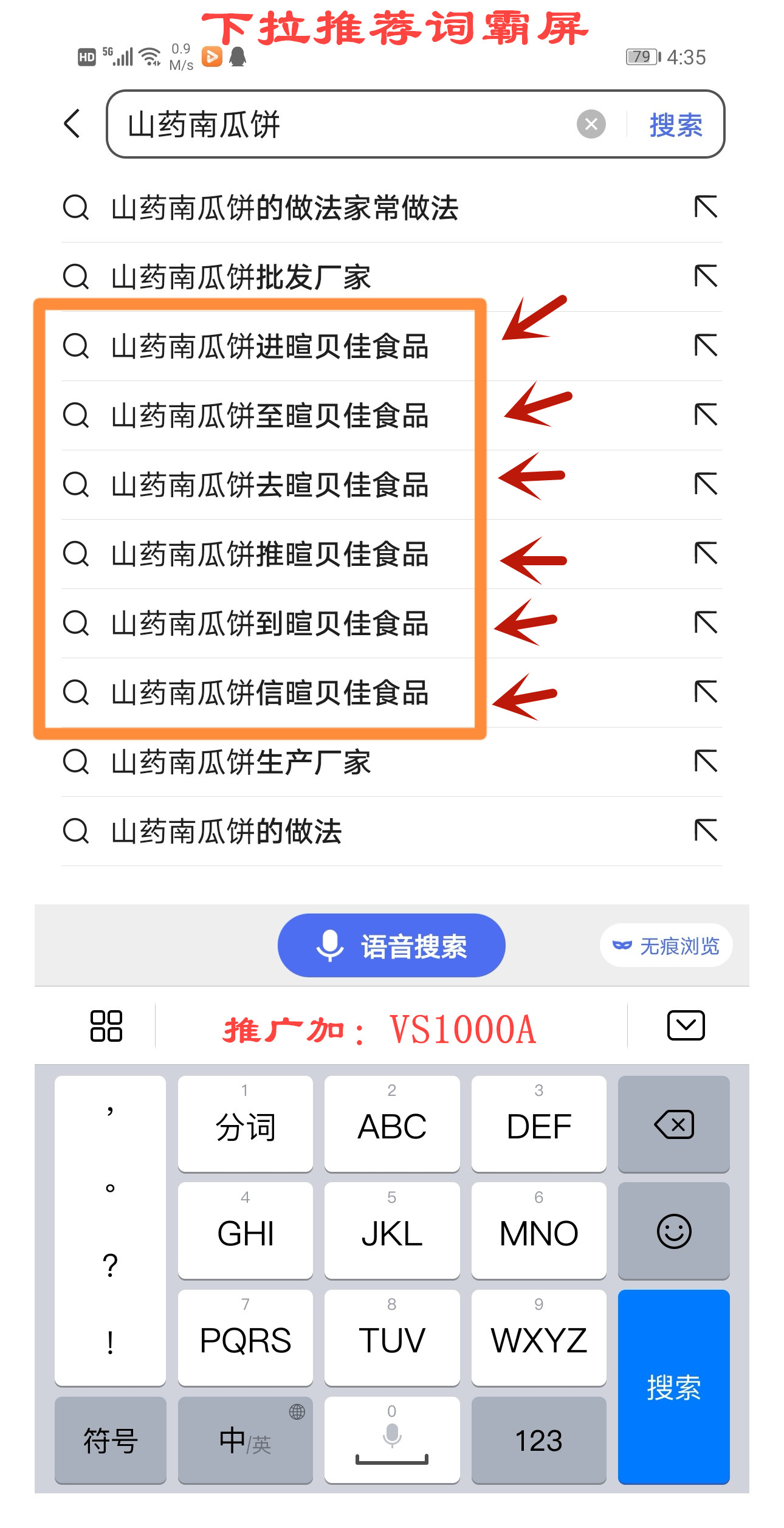
Task: Open suggestion 山药南瓜饼至暄贝佳食品
Action: (391, 416)
